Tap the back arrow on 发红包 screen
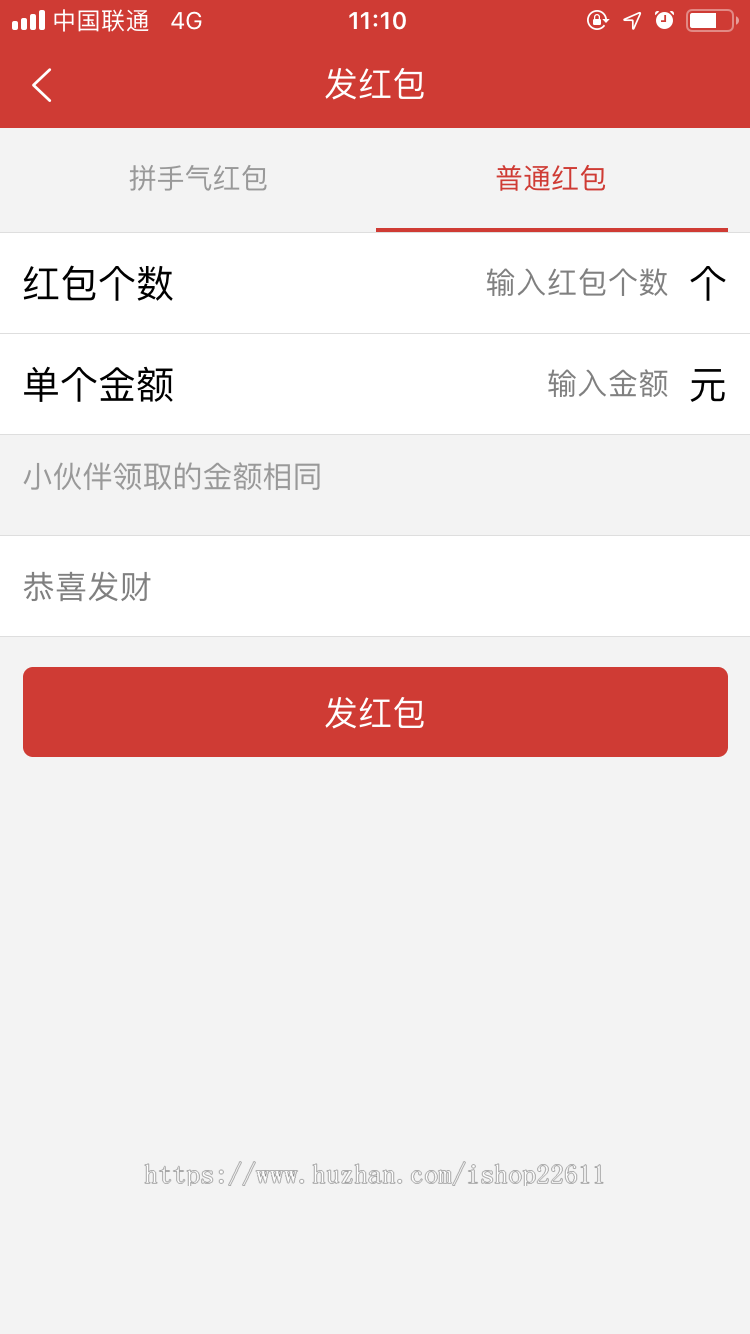The width and height of the screenshot is (750, 1334). pyautogui.click(x=40, y=85)
